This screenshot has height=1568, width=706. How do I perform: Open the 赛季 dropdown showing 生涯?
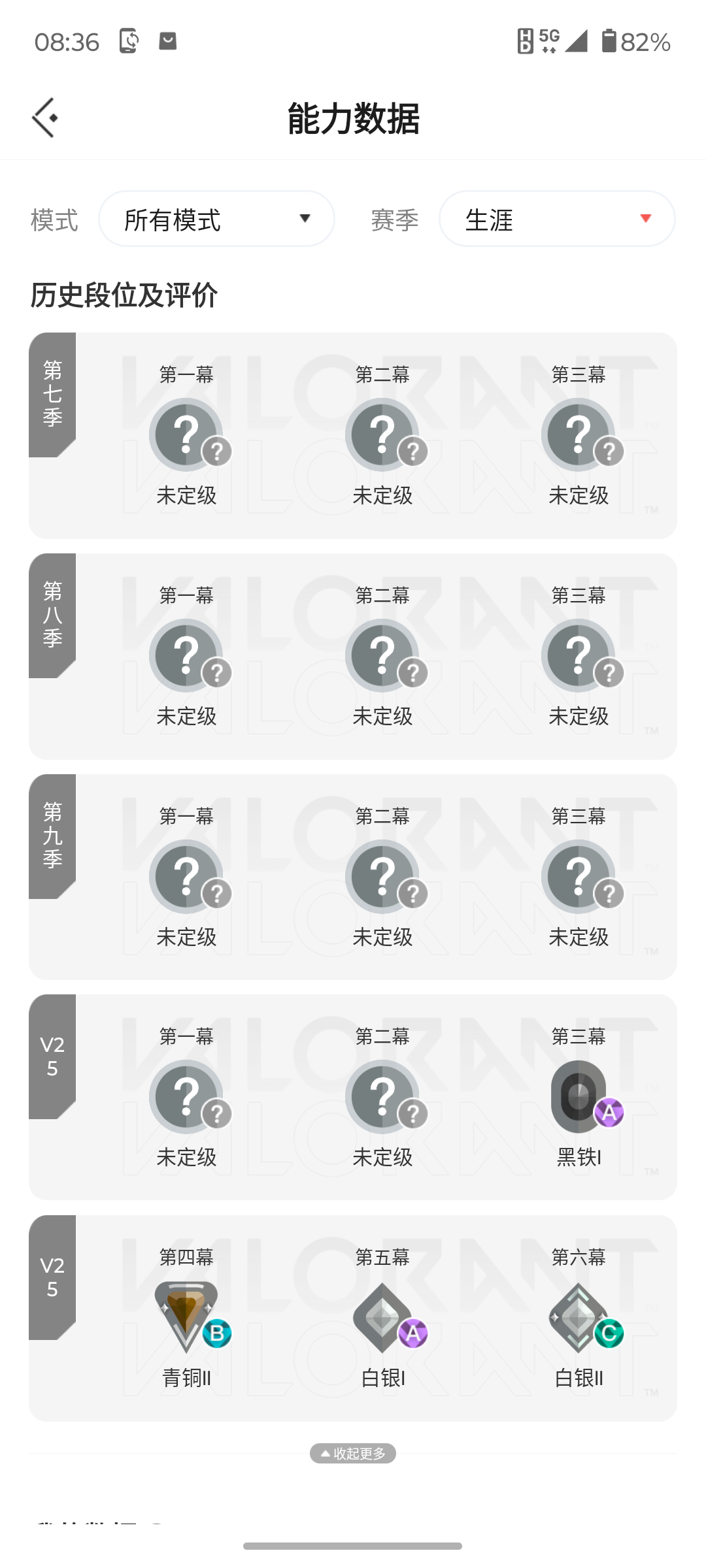[557, 219]
